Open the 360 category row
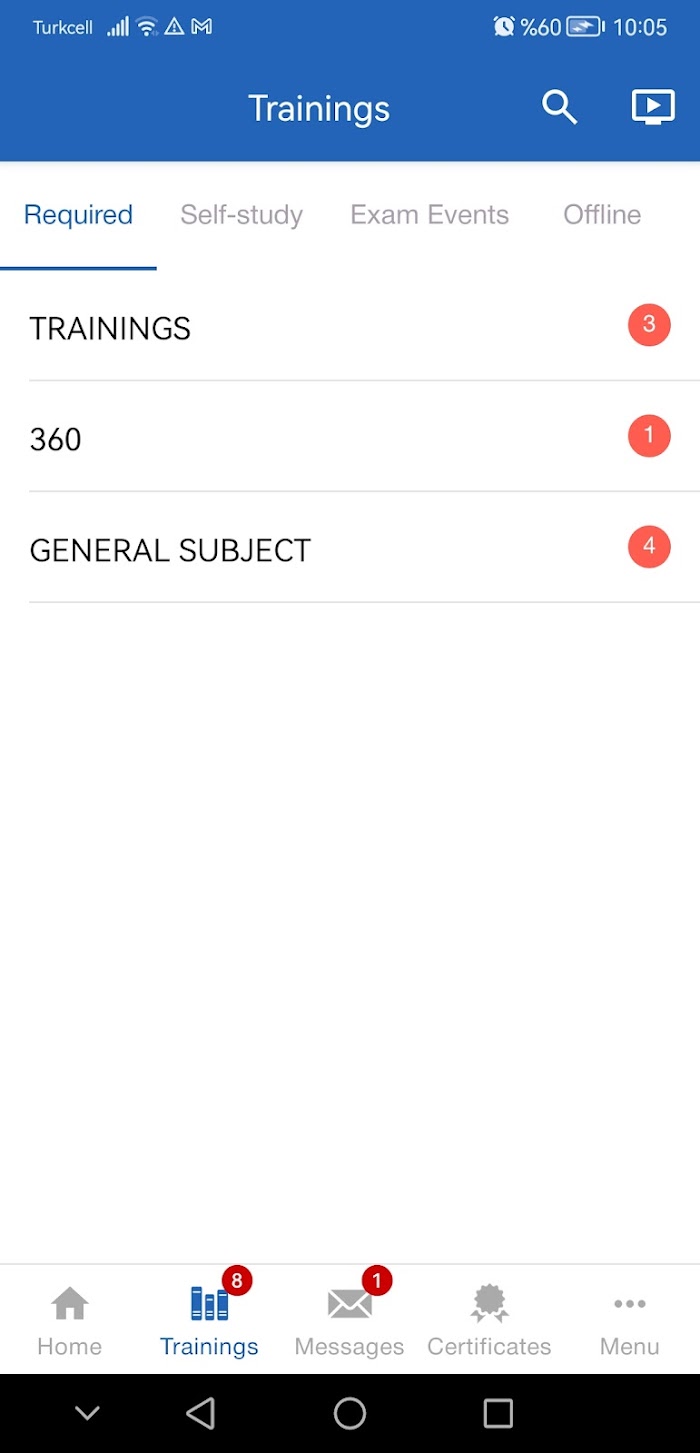The width and height of the screenshot is (700, 1453). [x=350, y=437]
